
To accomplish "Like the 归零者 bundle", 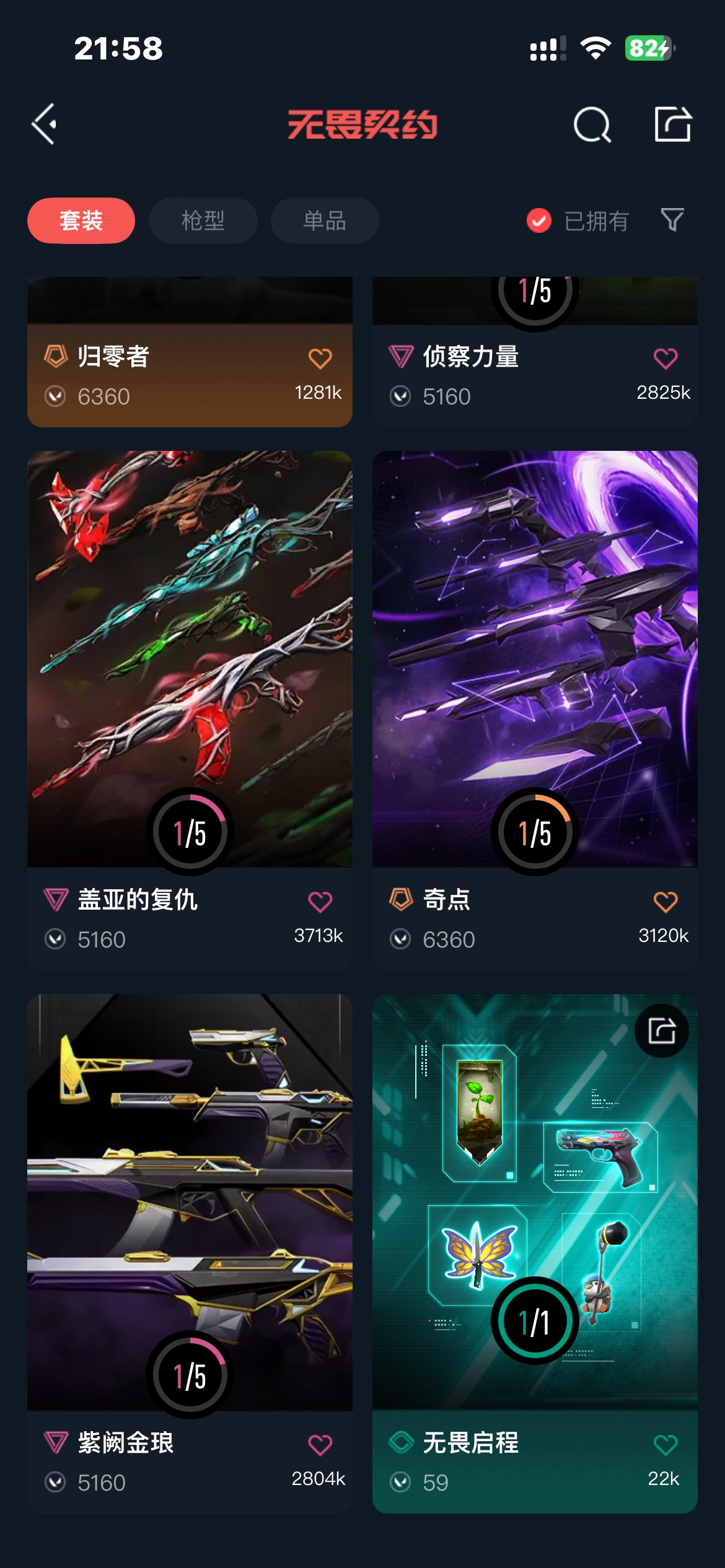I will pyautogui.click(x=320, y=359).
